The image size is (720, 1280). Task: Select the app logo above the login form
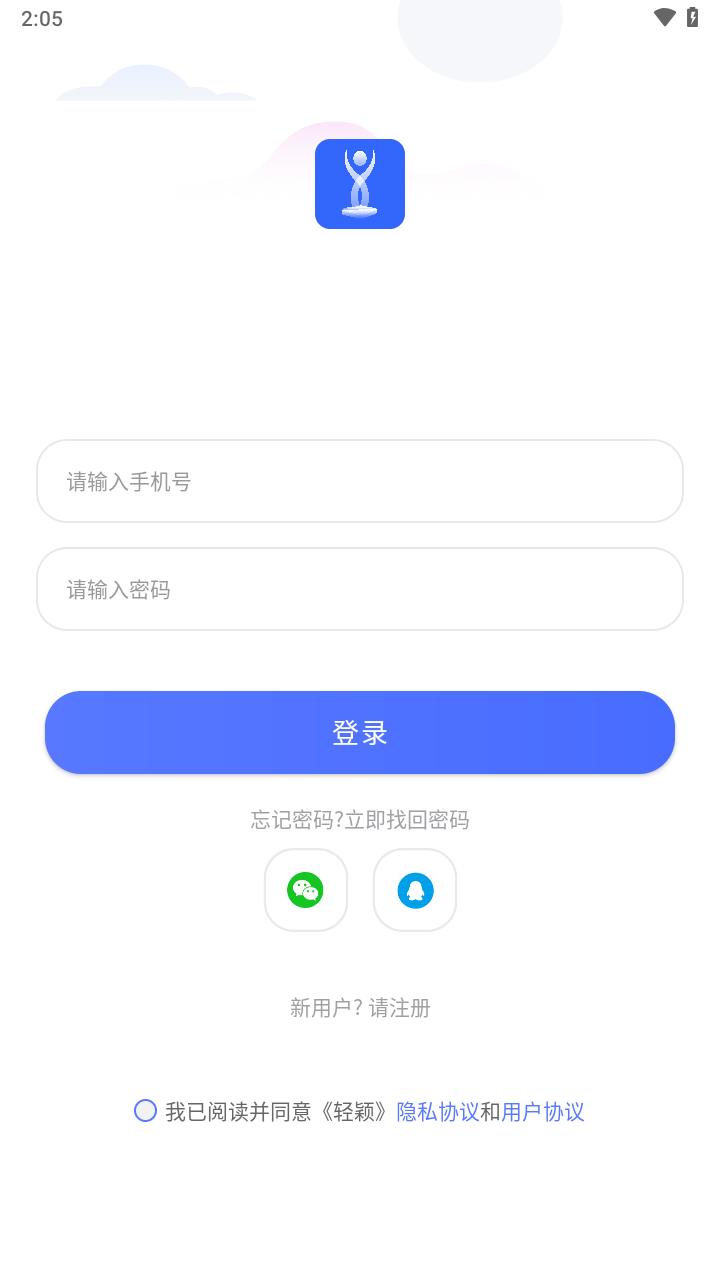click(360, 184)
